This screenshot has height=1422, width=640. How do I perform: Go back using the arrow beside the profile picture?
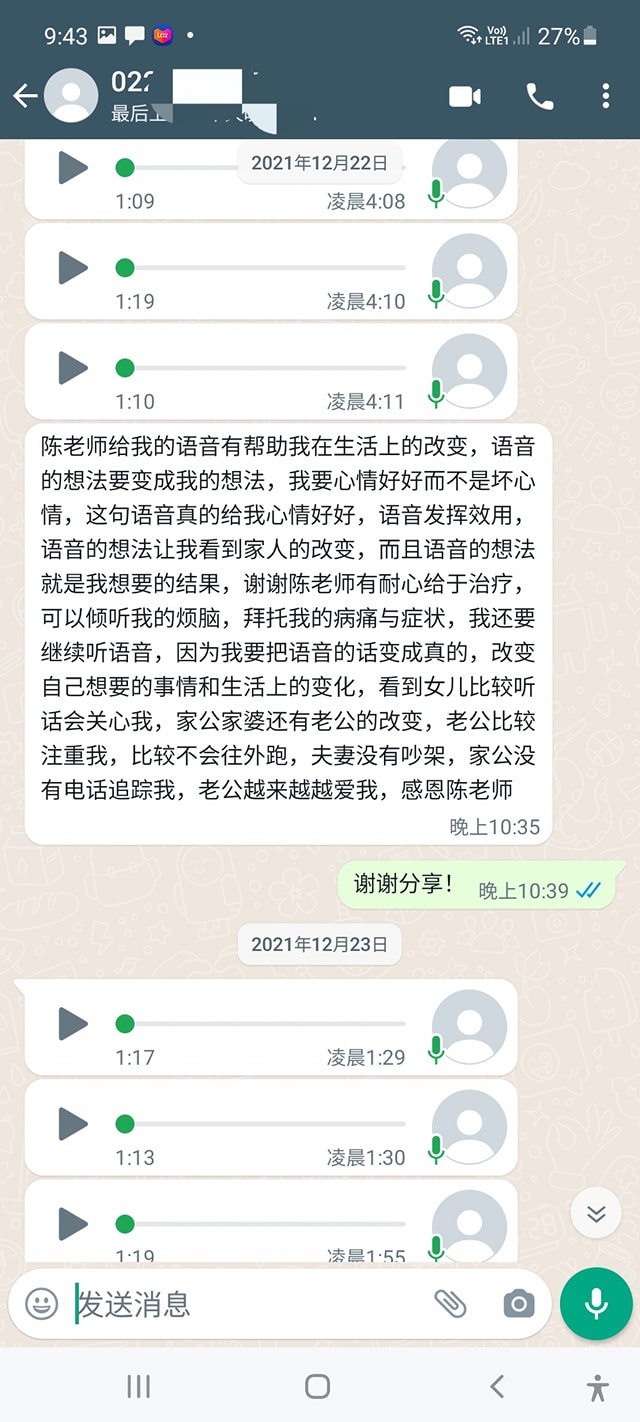[x=25, y=96]
